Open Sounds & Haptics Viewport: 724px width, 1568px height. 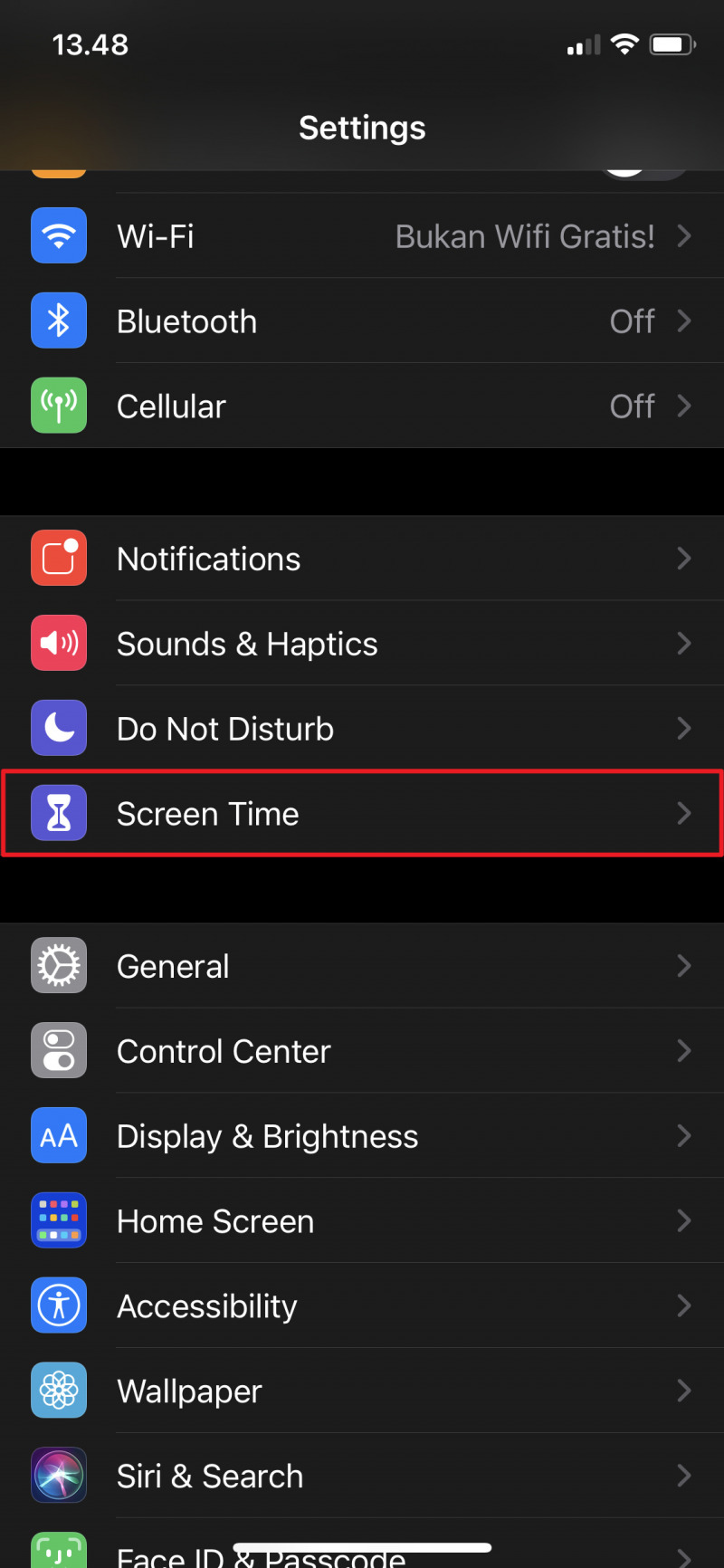click(362, 644)
